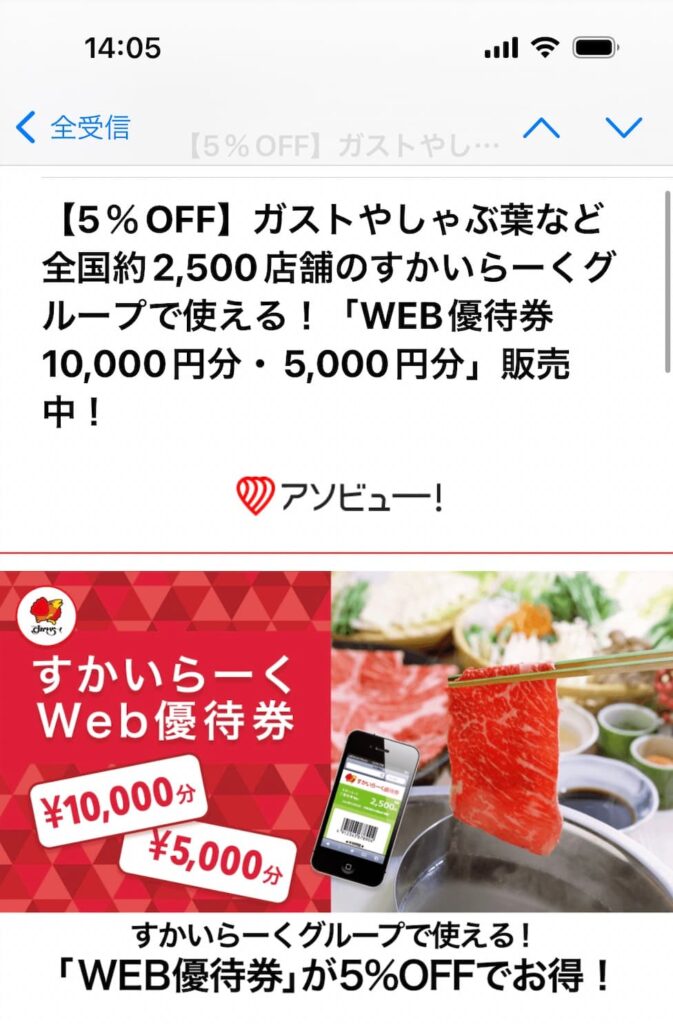
Task: Jump to the next message with down arrow
Action: [624, 127]
